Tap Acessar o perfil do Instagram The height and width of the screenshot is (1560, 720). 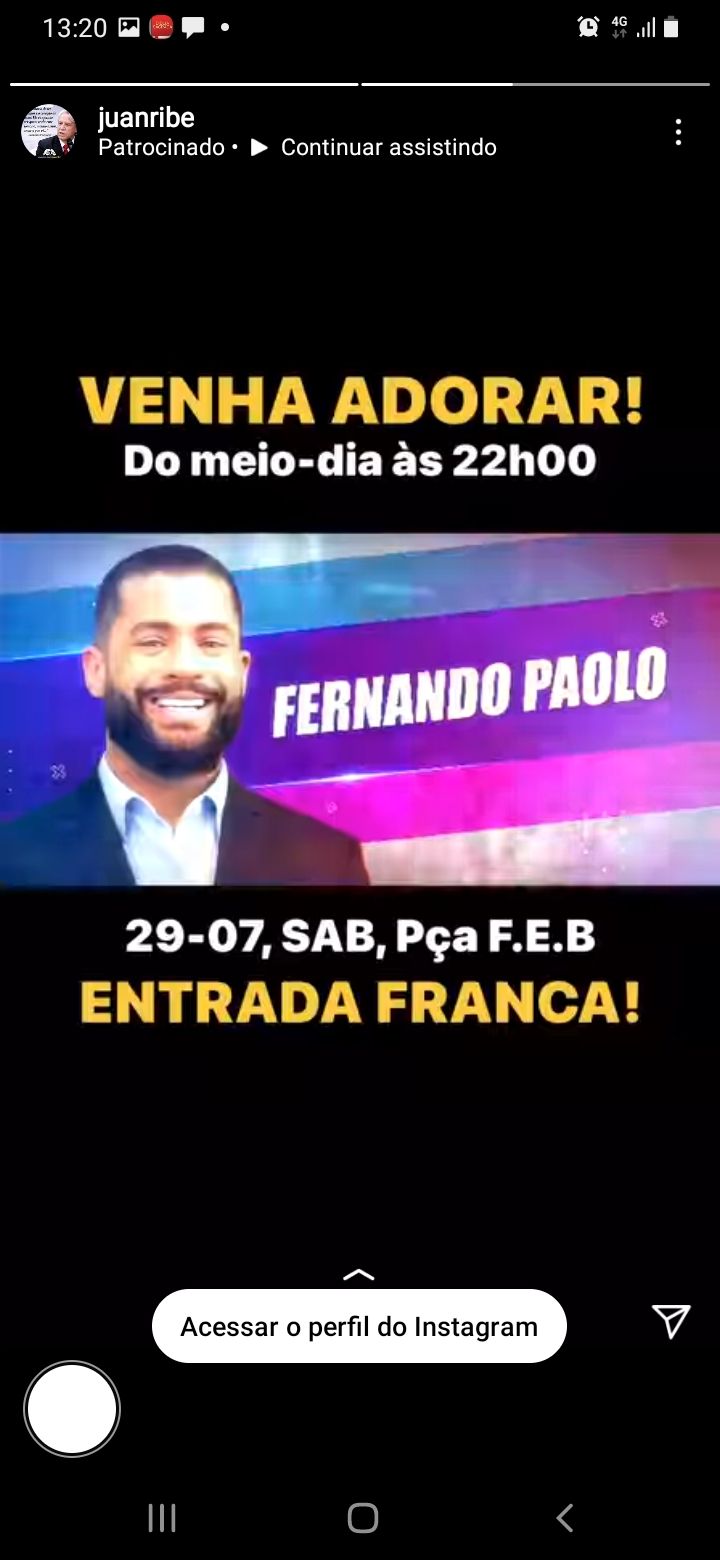pos(359,1327)
